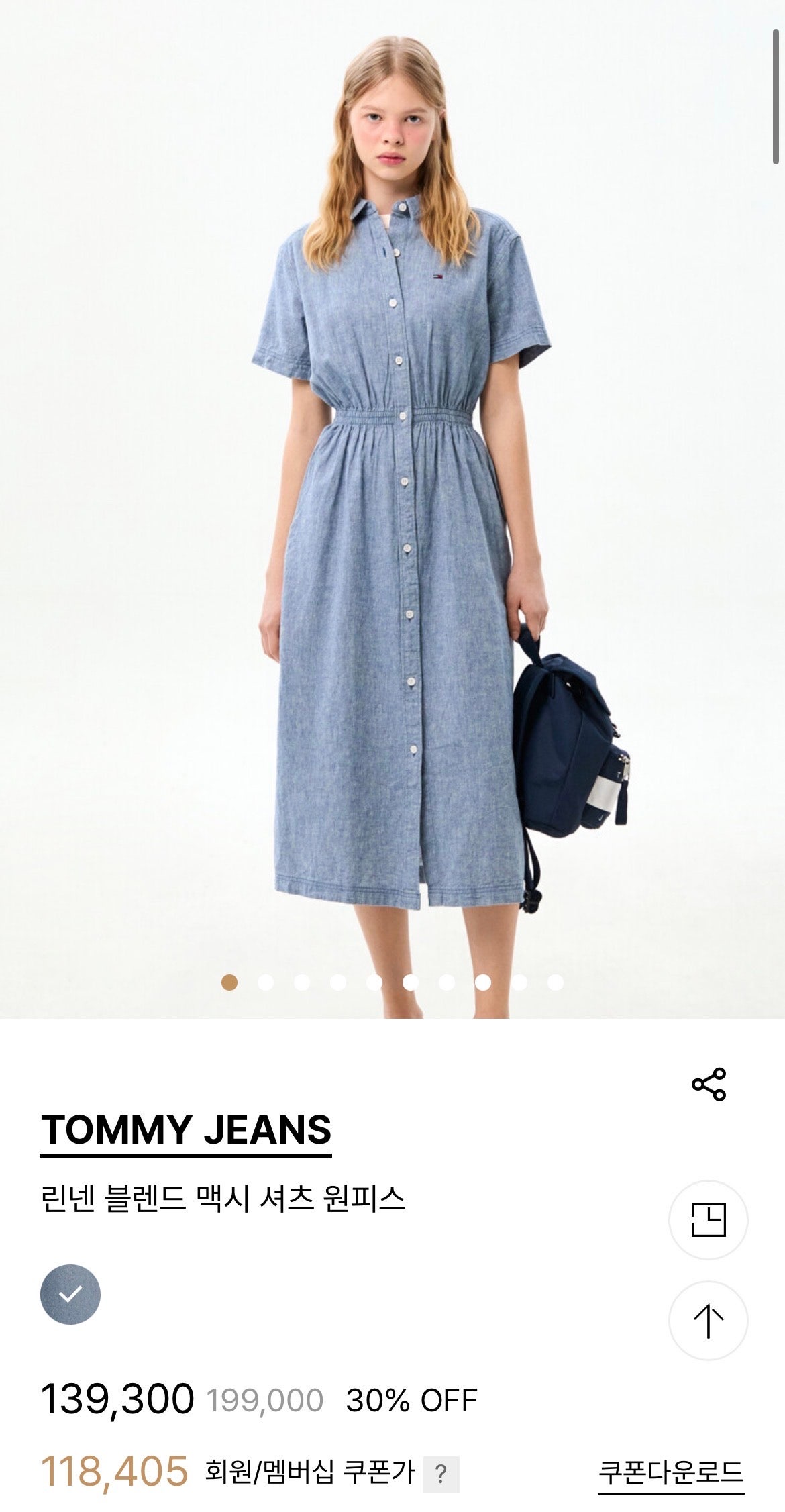Open recently viewed items button
This screenshot has width=785, height=1512.
(709, 1219)
